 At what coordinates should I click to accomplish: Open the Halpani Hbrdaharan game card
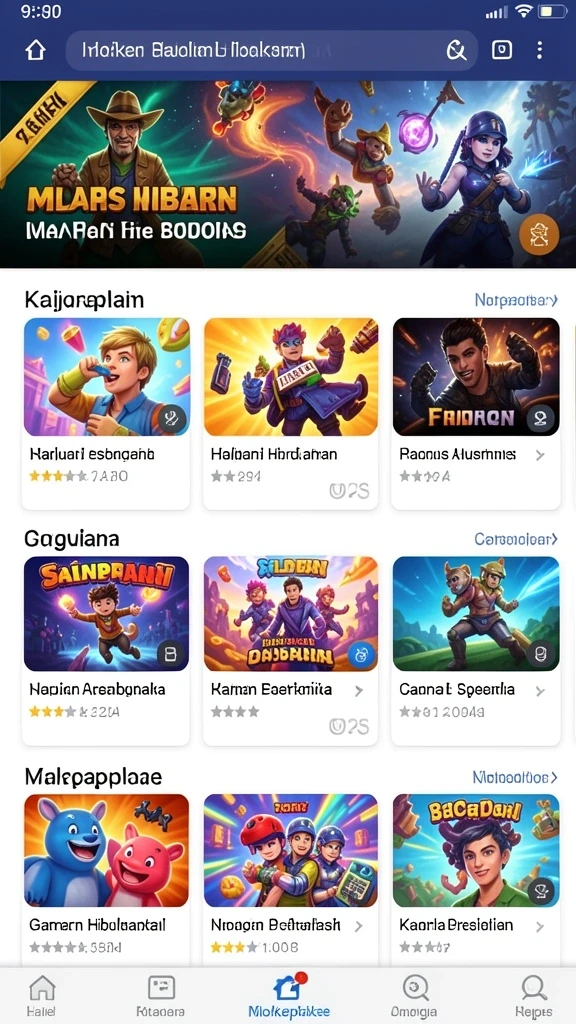coord(291,413)
